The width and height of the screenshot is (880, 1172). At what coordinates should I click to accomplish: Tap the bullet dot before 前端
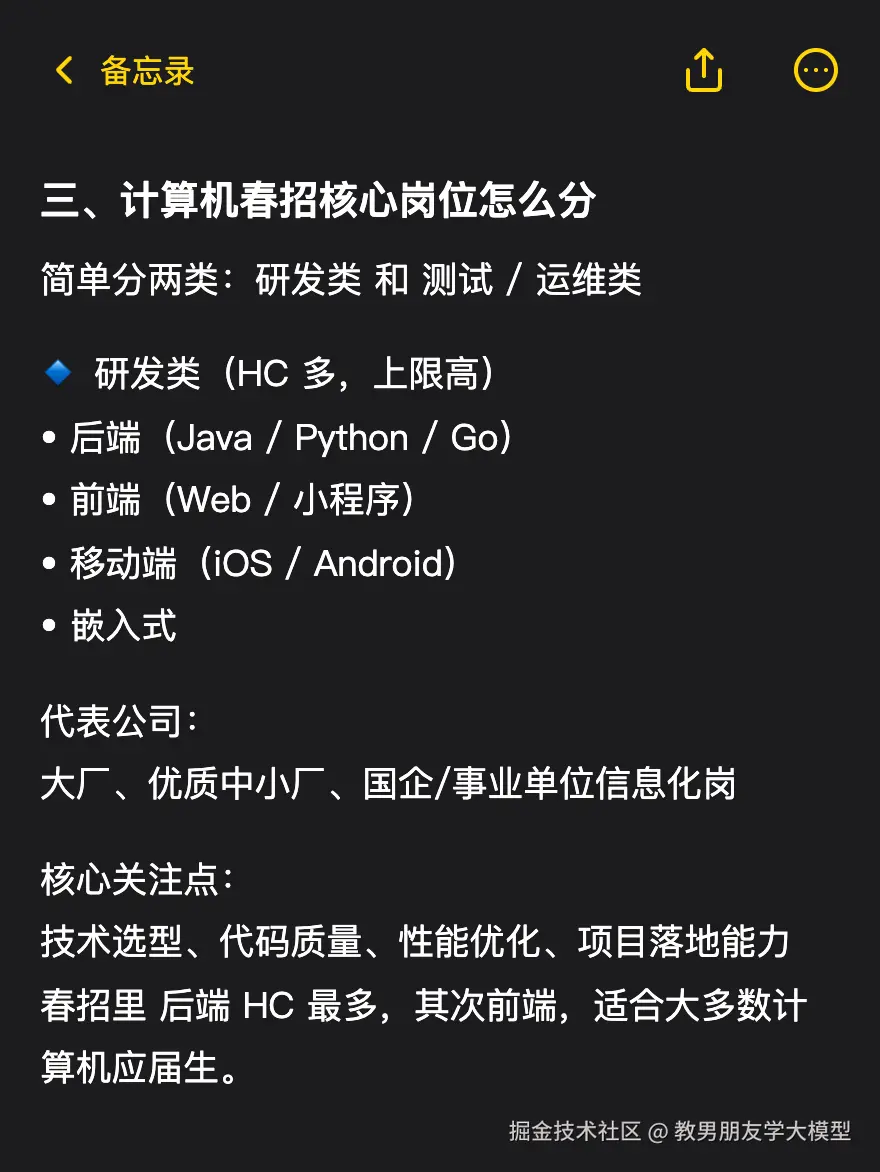48,500
